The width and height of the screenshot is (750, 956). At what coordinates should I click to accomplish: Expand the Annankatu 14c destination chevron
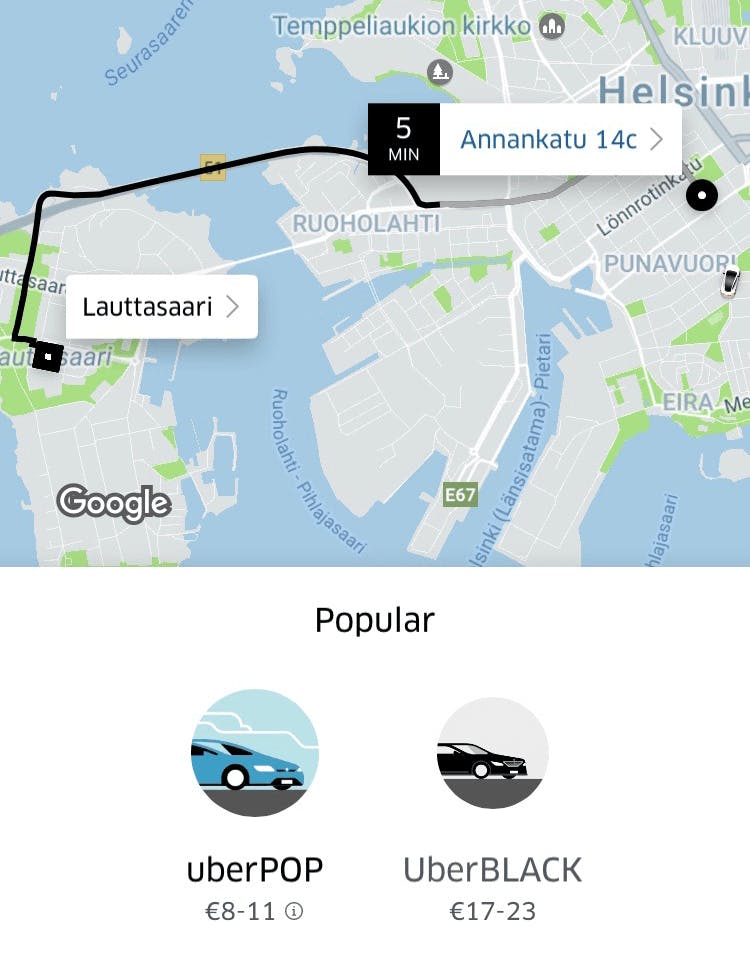click(657, 140)
